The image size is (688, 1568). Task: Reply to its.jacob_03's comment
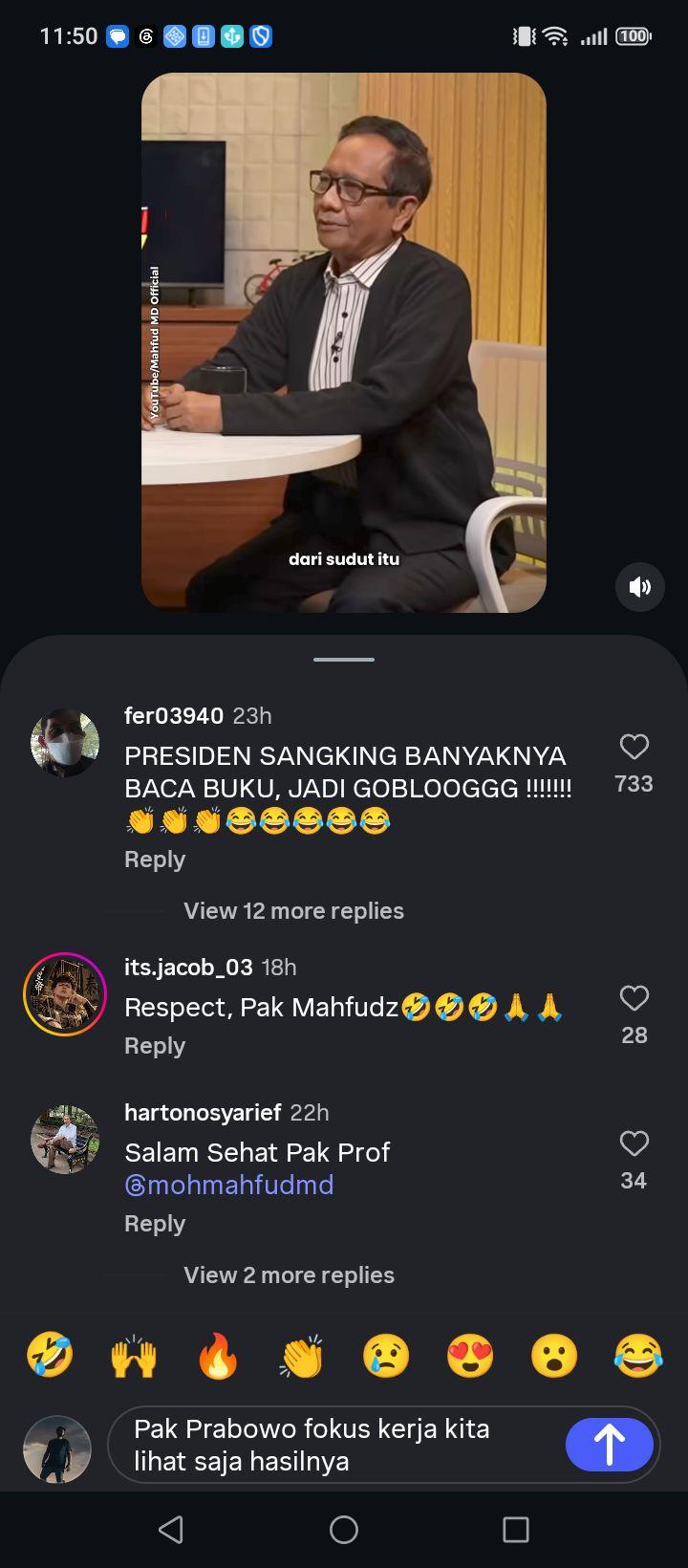155,1046
